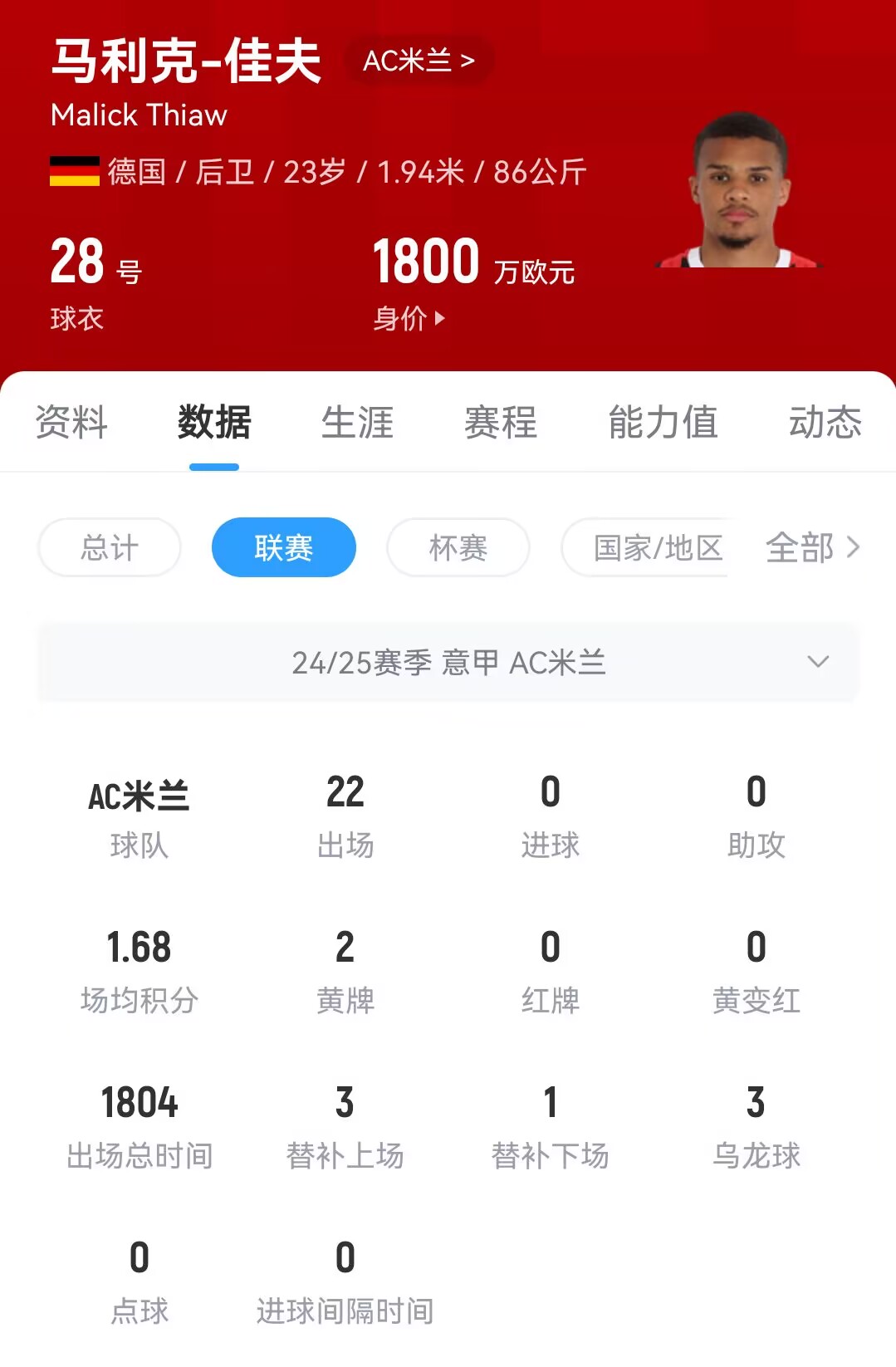The height and width of the screenshot is (1367, 896).
Task: Switch to the 动态 news tab
Action: pyautogui.click(x=825, y=422)
